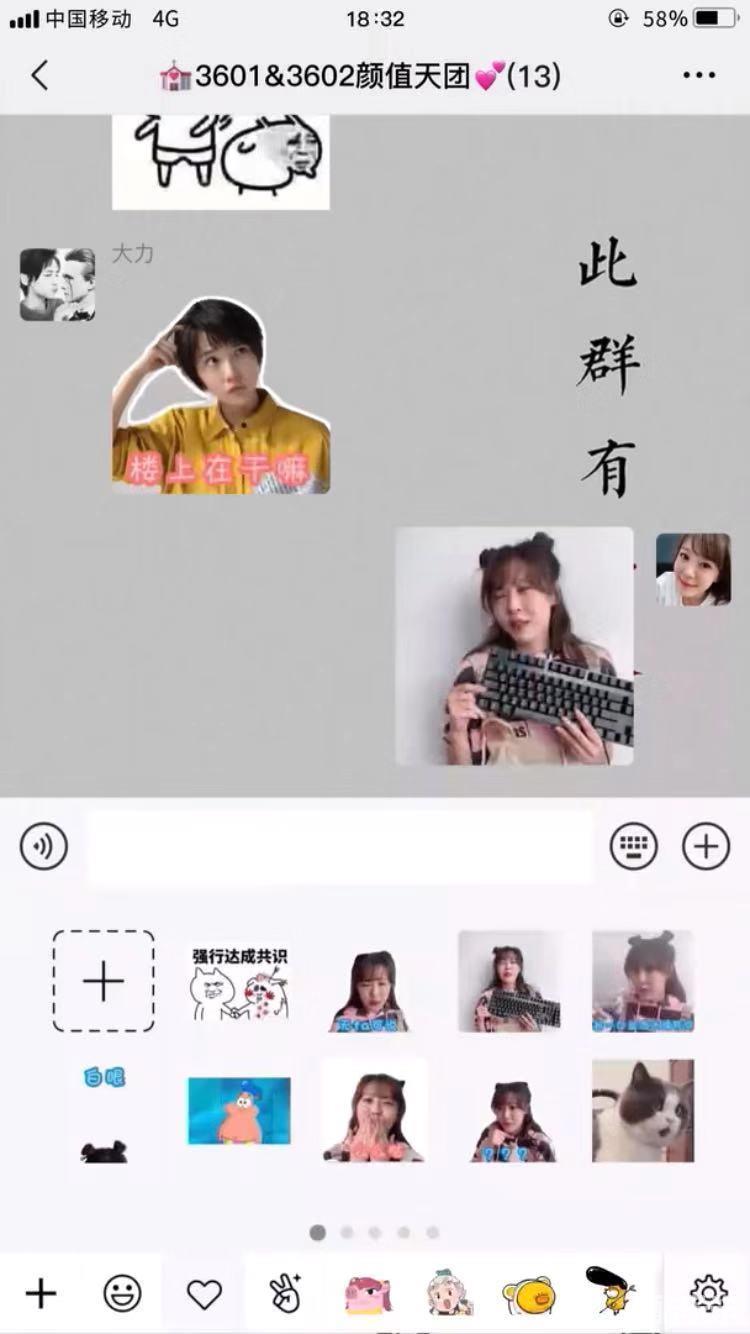Select the yellow duck sticker pack
The width and height of the screenshot is (750, 1334).
528,1294
